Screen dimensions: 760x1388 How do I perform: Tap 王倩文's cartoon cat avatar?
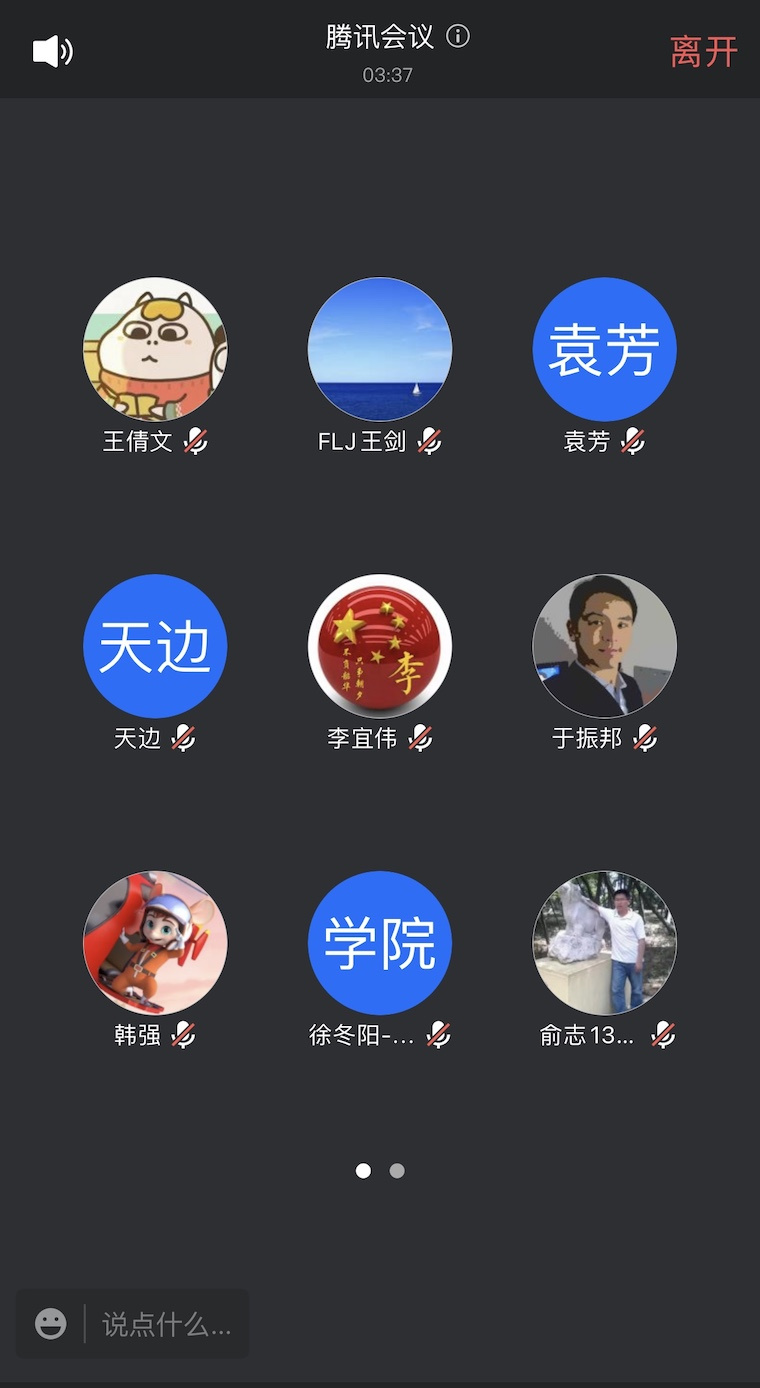pos(155,348)
